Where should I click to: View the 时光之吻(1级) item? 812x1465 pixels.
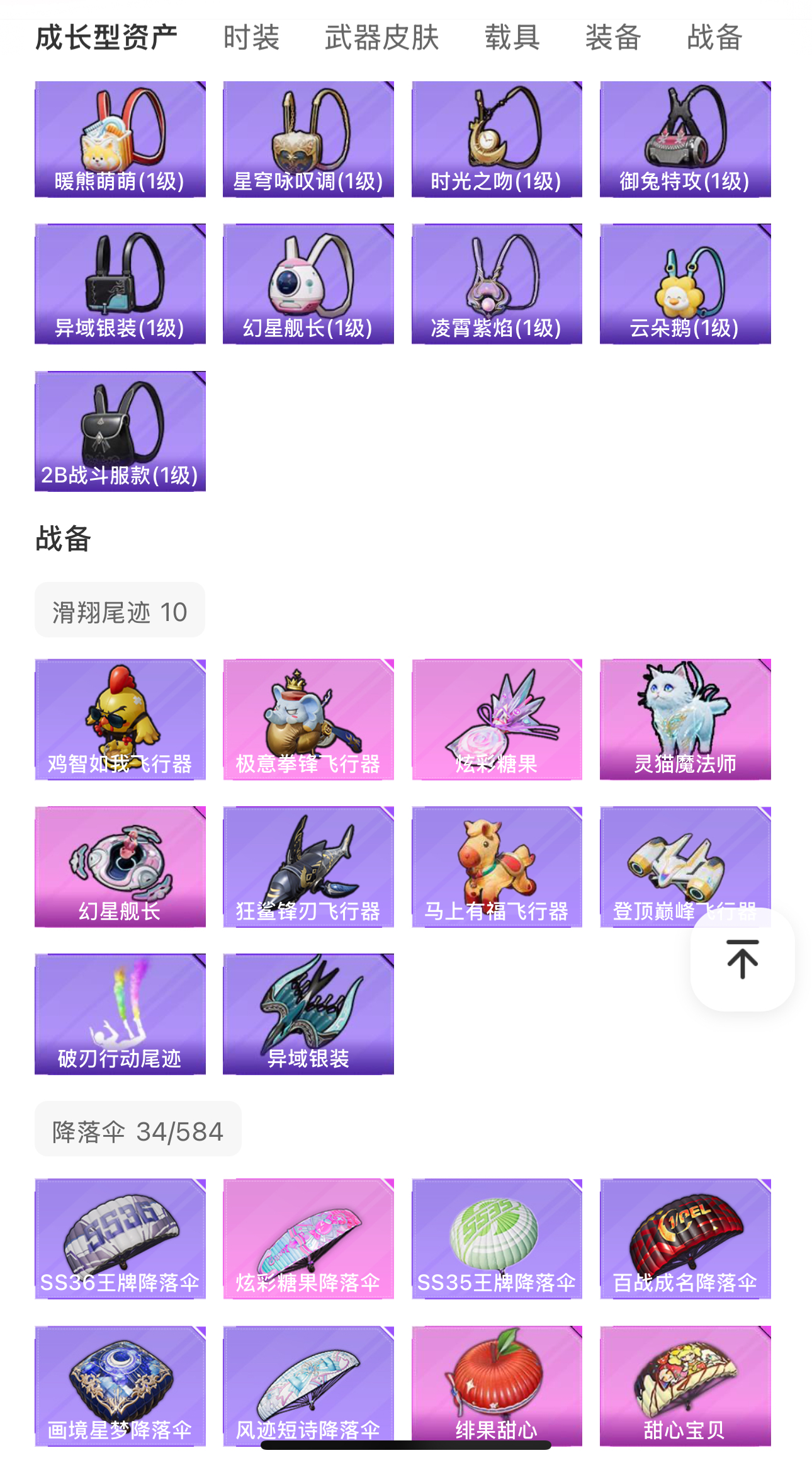[x=497, y=139]
